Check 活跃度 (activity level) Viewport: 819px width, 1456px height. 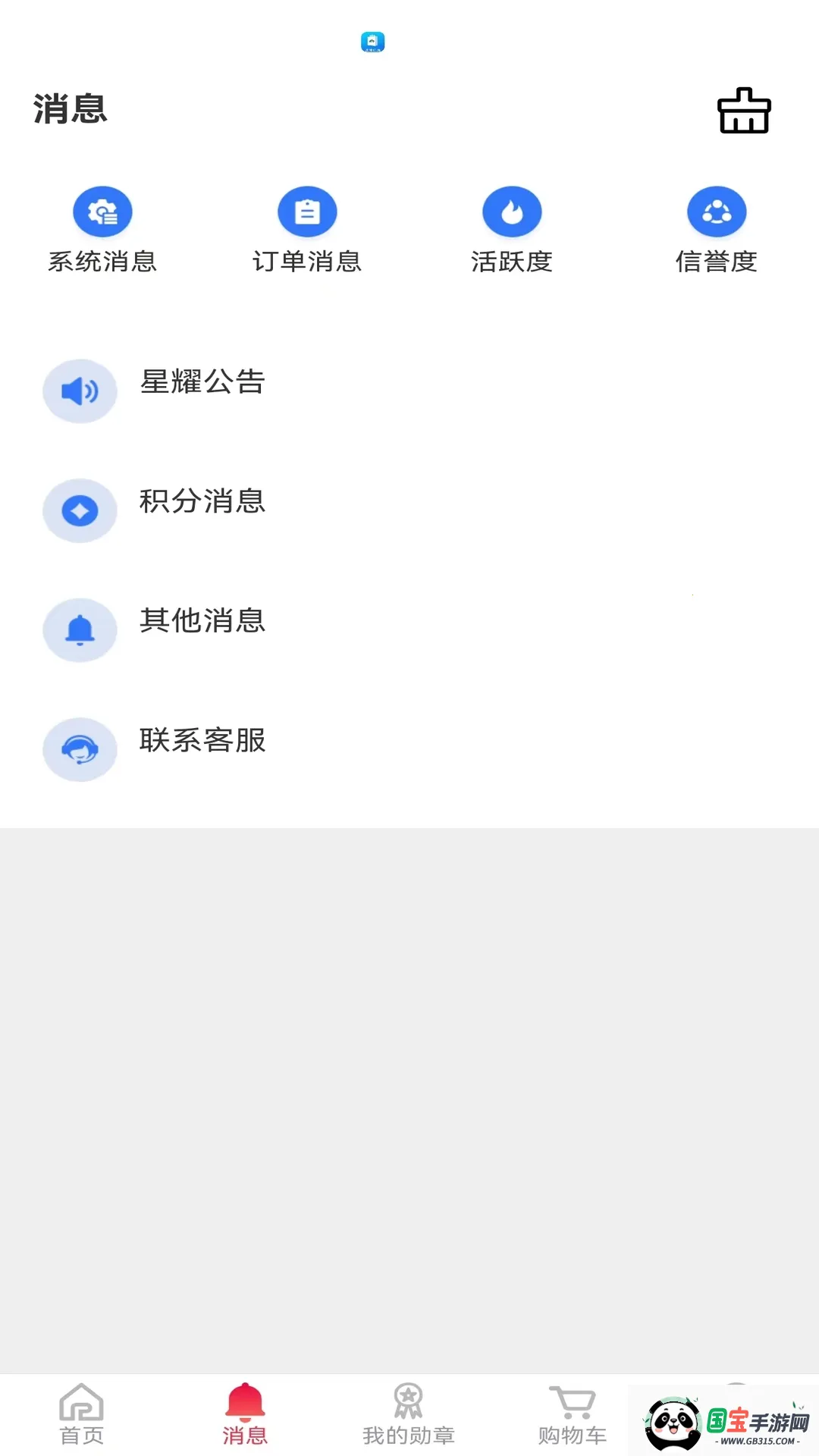512,211
